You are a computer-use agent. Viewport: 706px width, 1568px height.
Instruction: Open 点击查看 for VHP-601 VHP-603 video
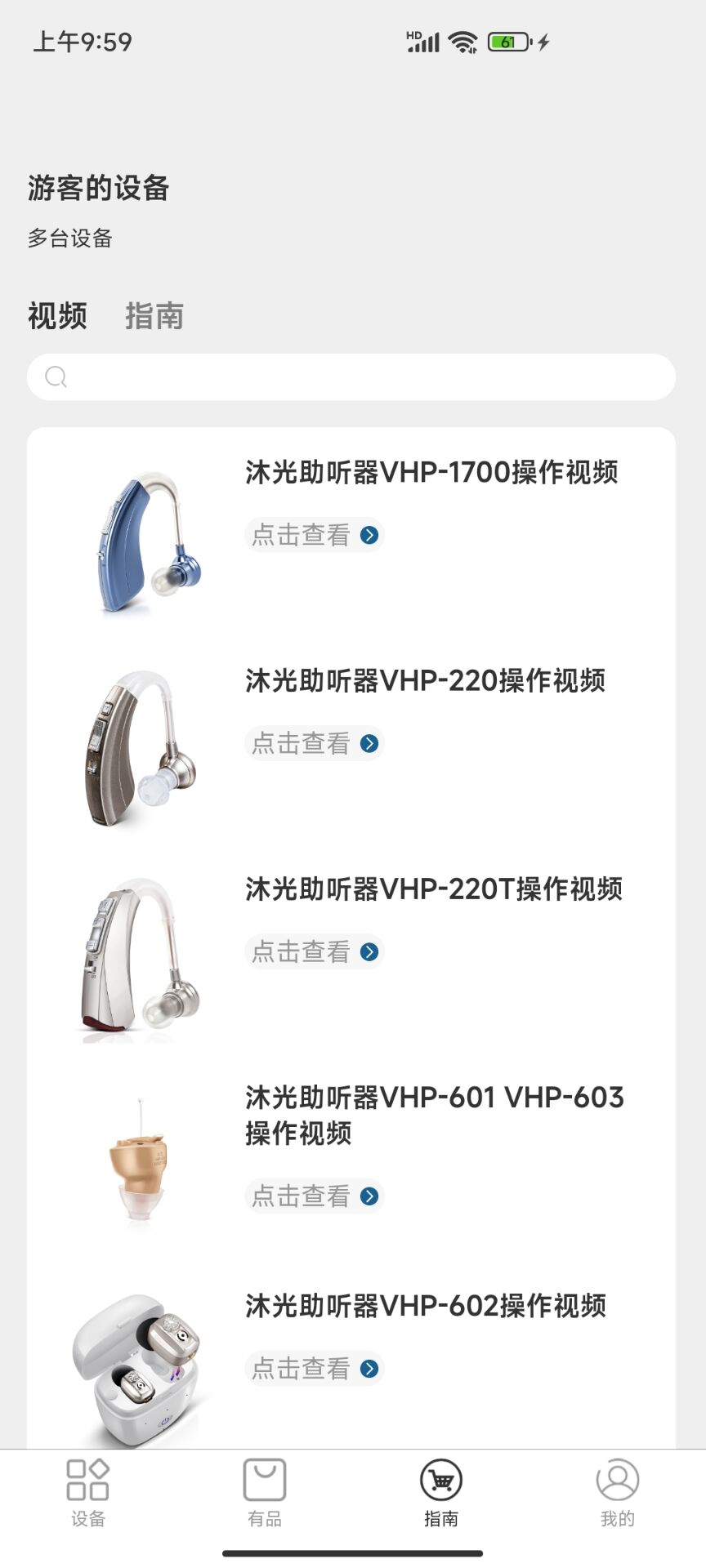pyautogui.click(x=315, y=1196)
